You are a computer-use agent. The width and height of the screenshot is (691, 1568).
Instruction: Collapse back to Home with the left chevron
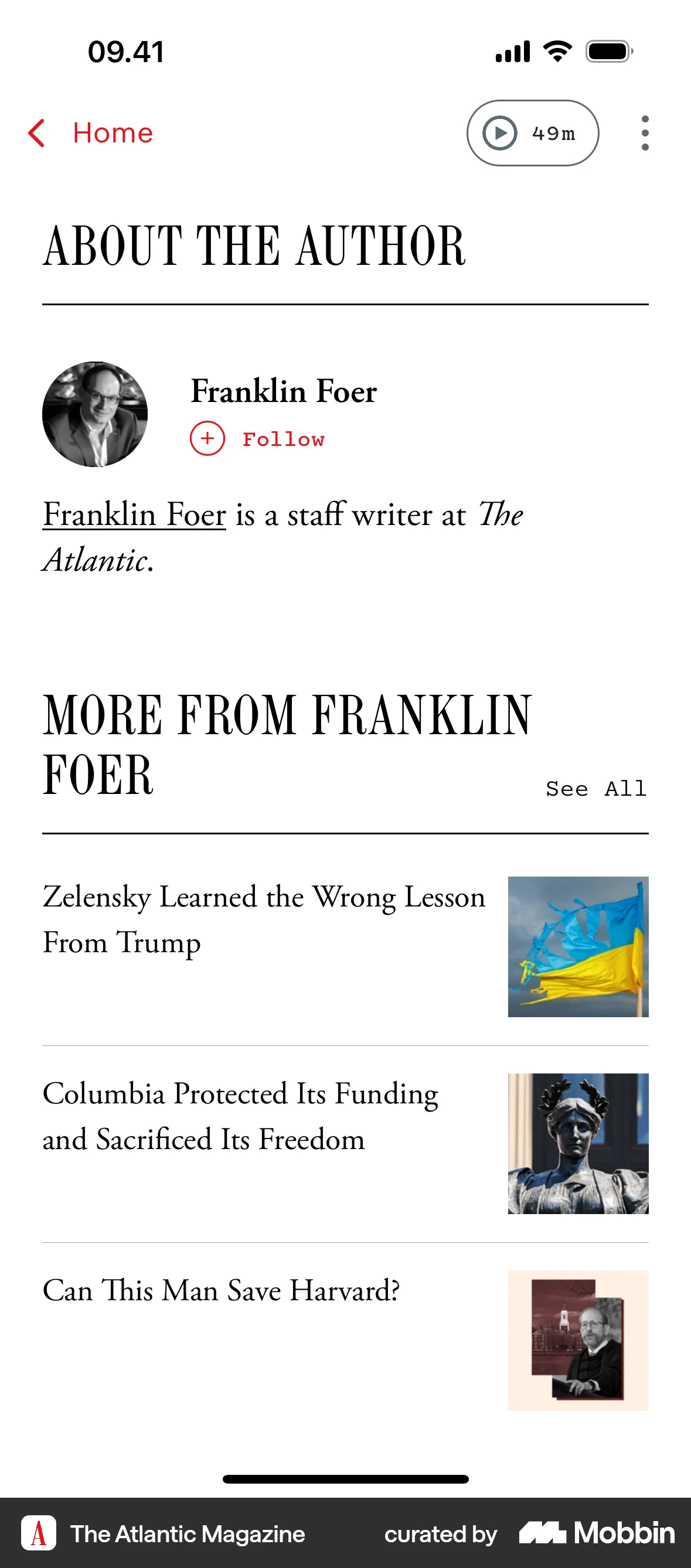37,132
